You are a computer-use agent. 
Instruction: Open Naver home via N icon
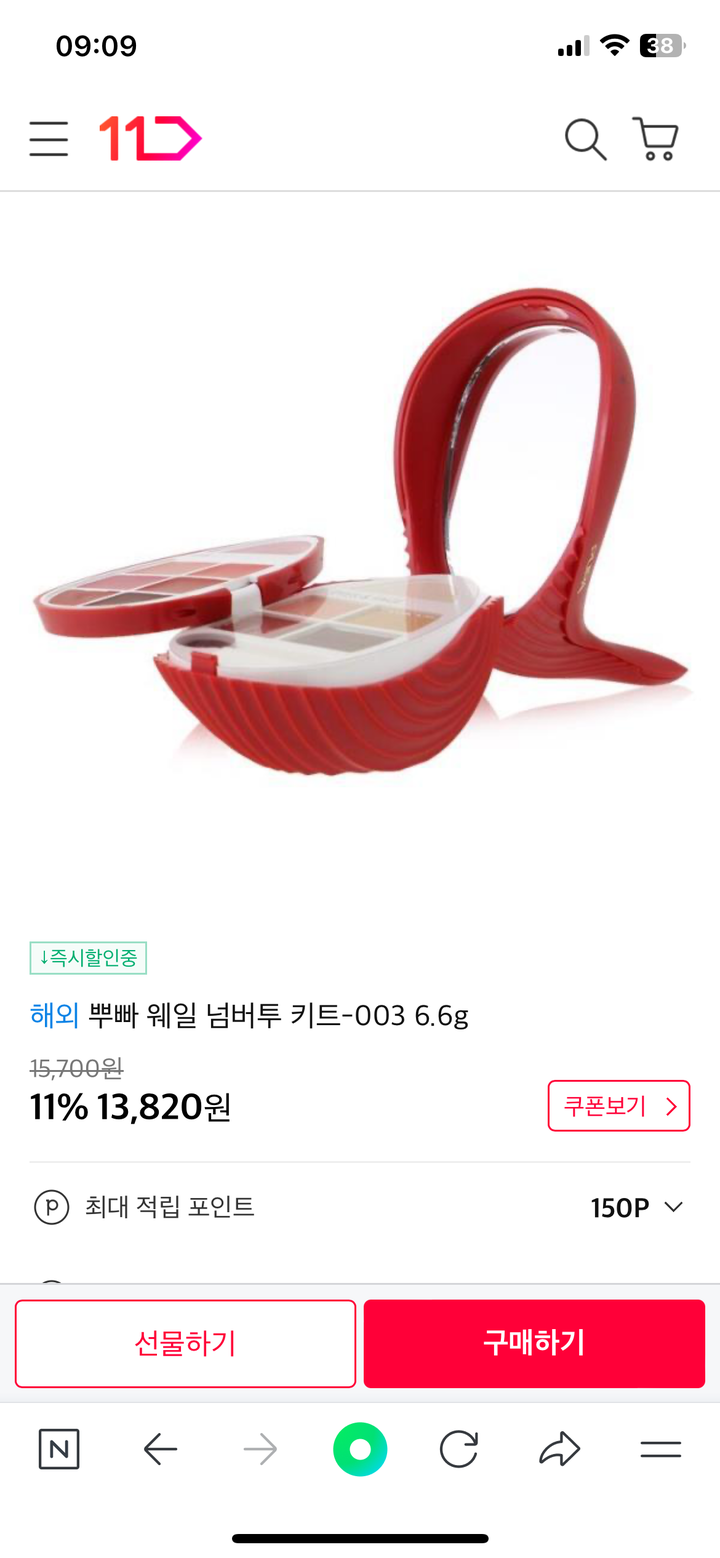coord(59,1449)
